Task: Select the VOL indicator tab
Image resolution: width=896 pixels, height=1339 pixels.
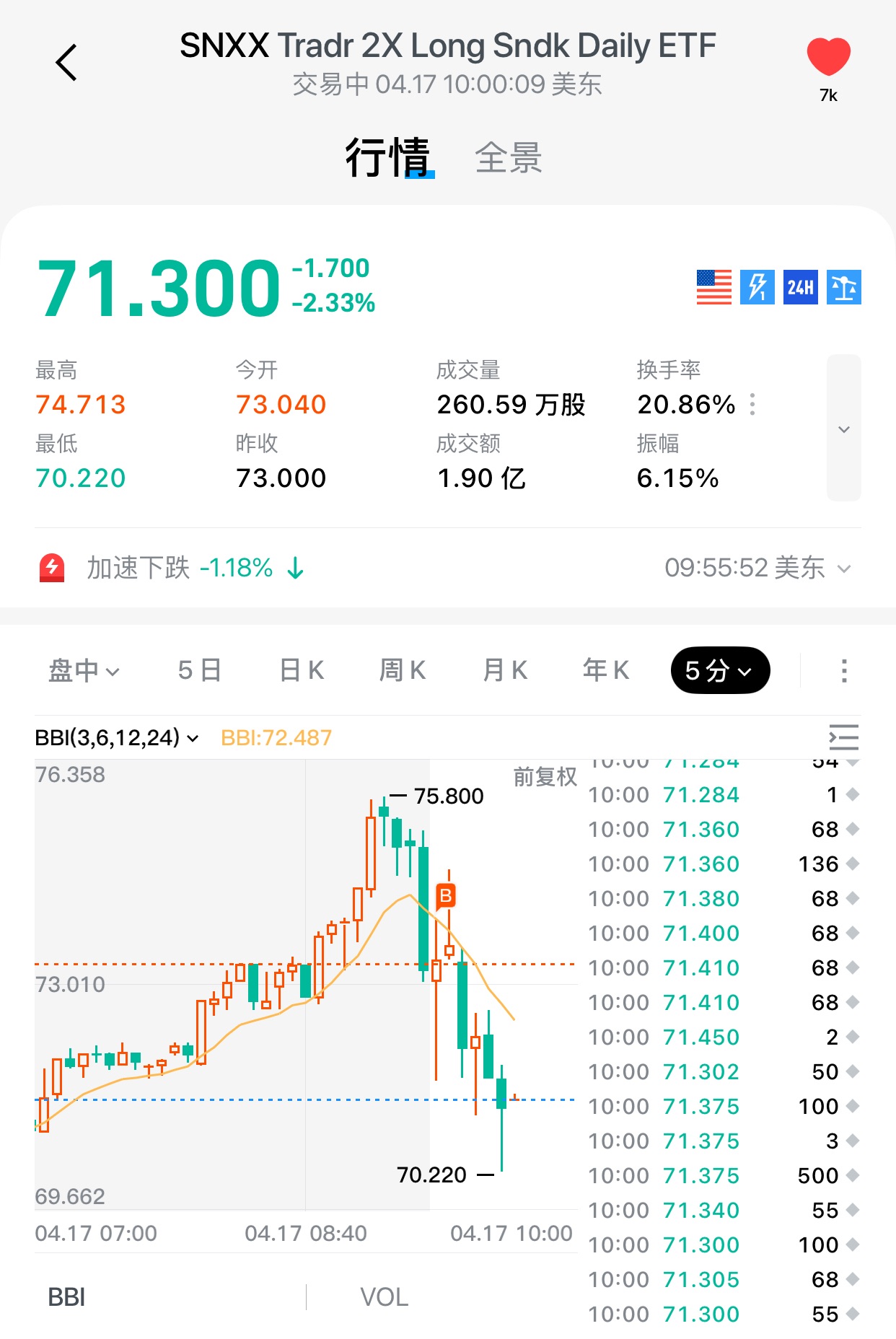Action: 385,1297
